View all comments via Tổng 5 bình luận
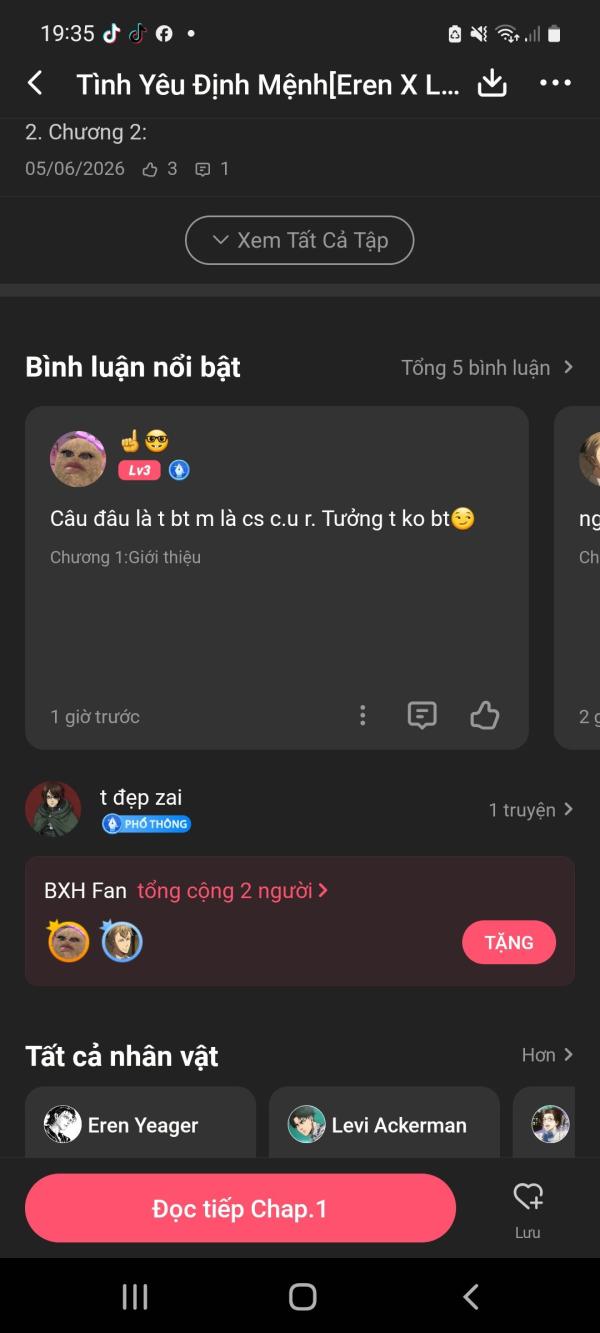Image resolution: width=600 pixels, height=1333 pixels. coord(487,367)
